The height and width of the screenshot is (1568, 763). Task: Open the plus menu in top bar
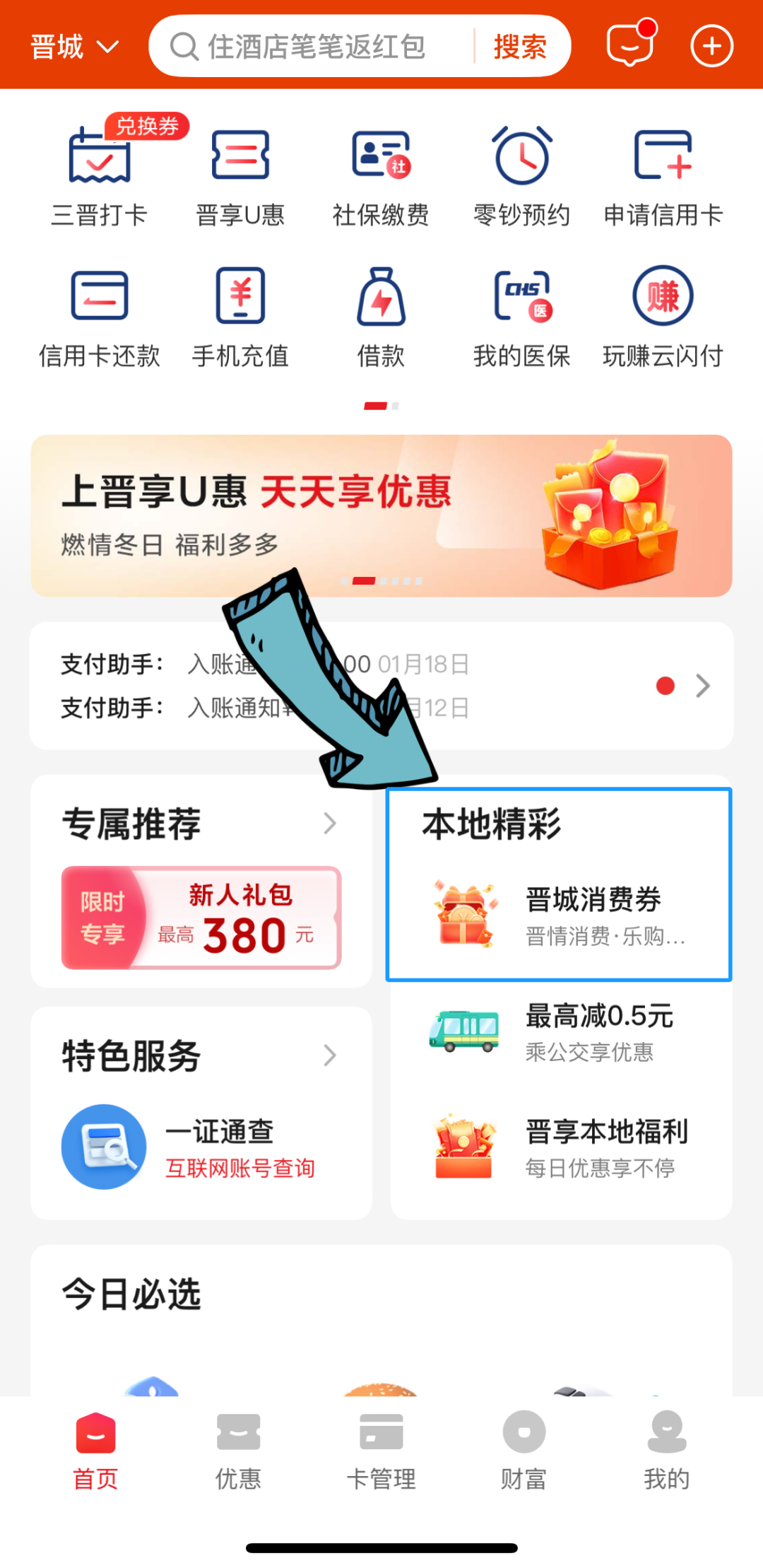click(711, 47)
